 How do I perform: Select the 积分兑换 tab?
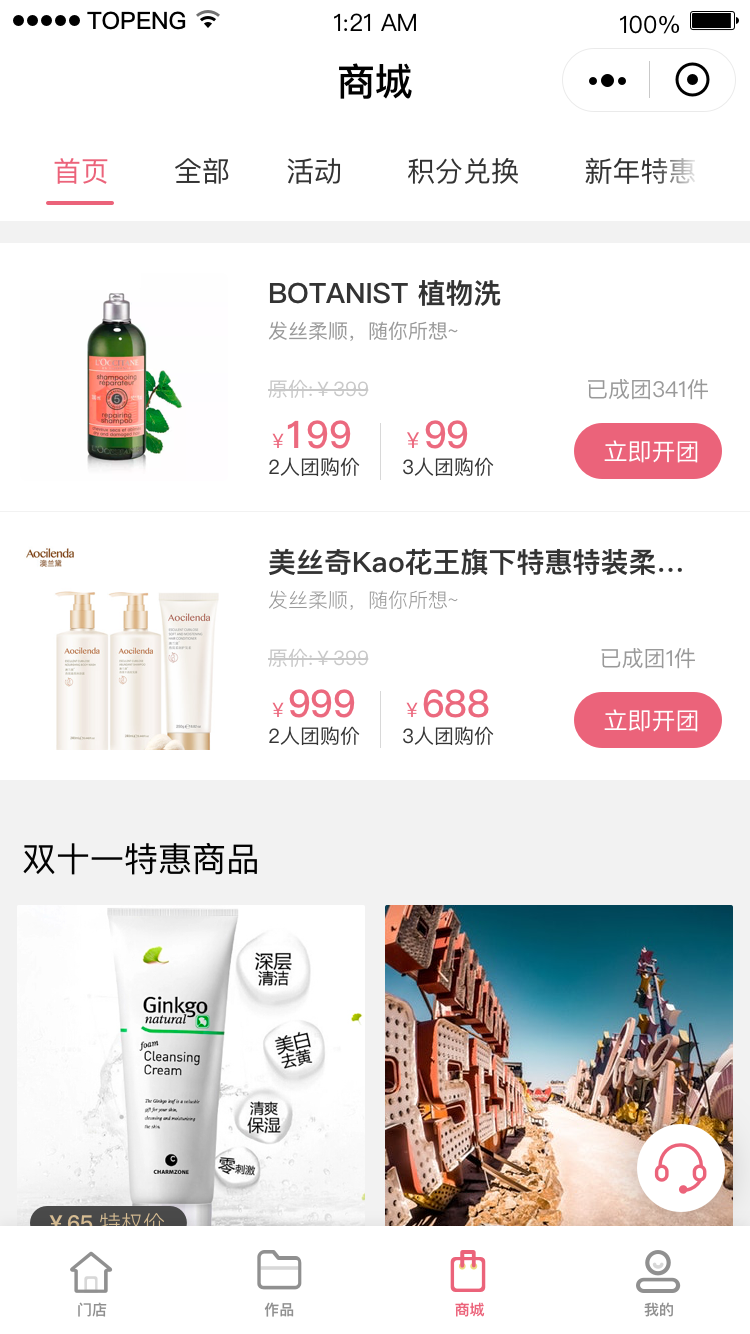(x=463, y=171)
